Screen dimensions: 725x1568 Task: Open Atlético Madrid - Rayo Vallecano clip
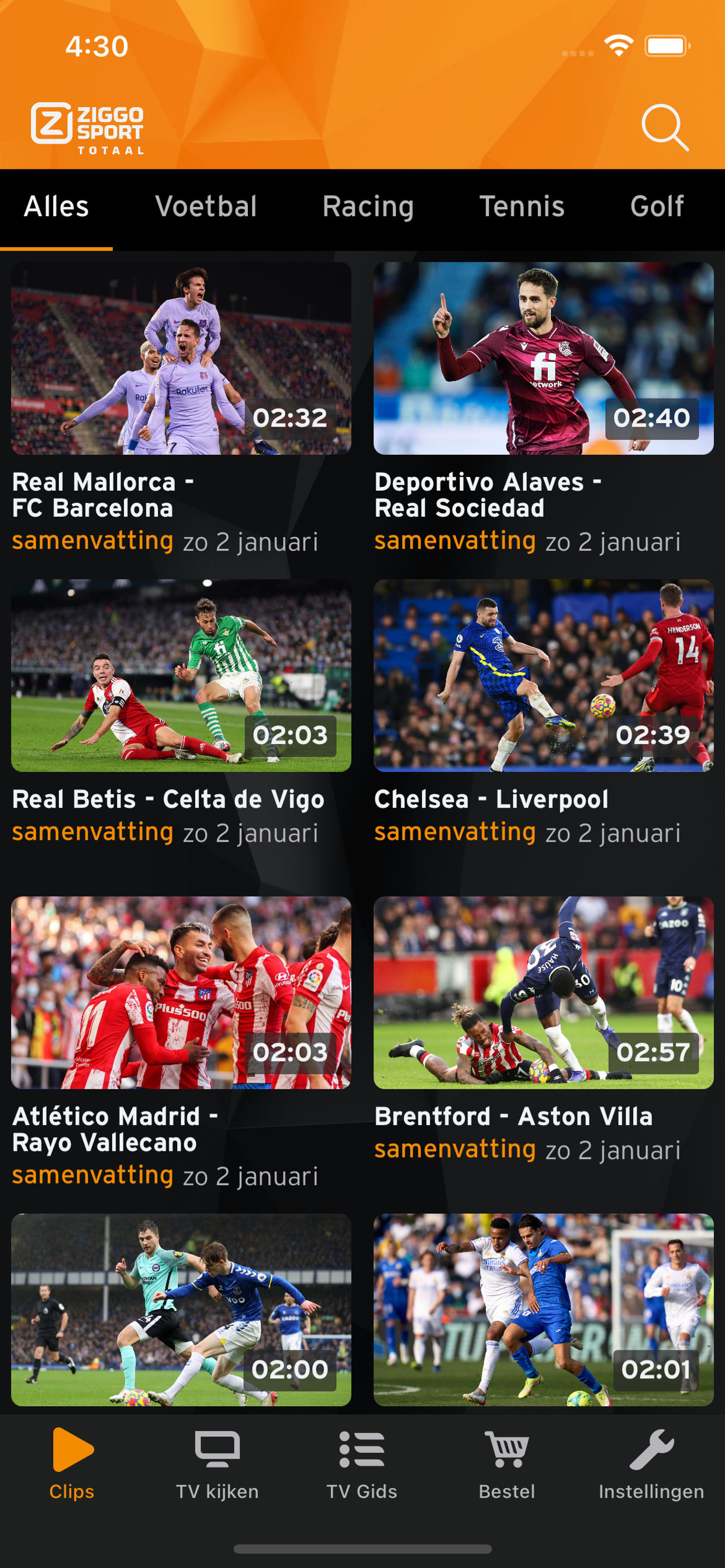(x=181, y=993)
